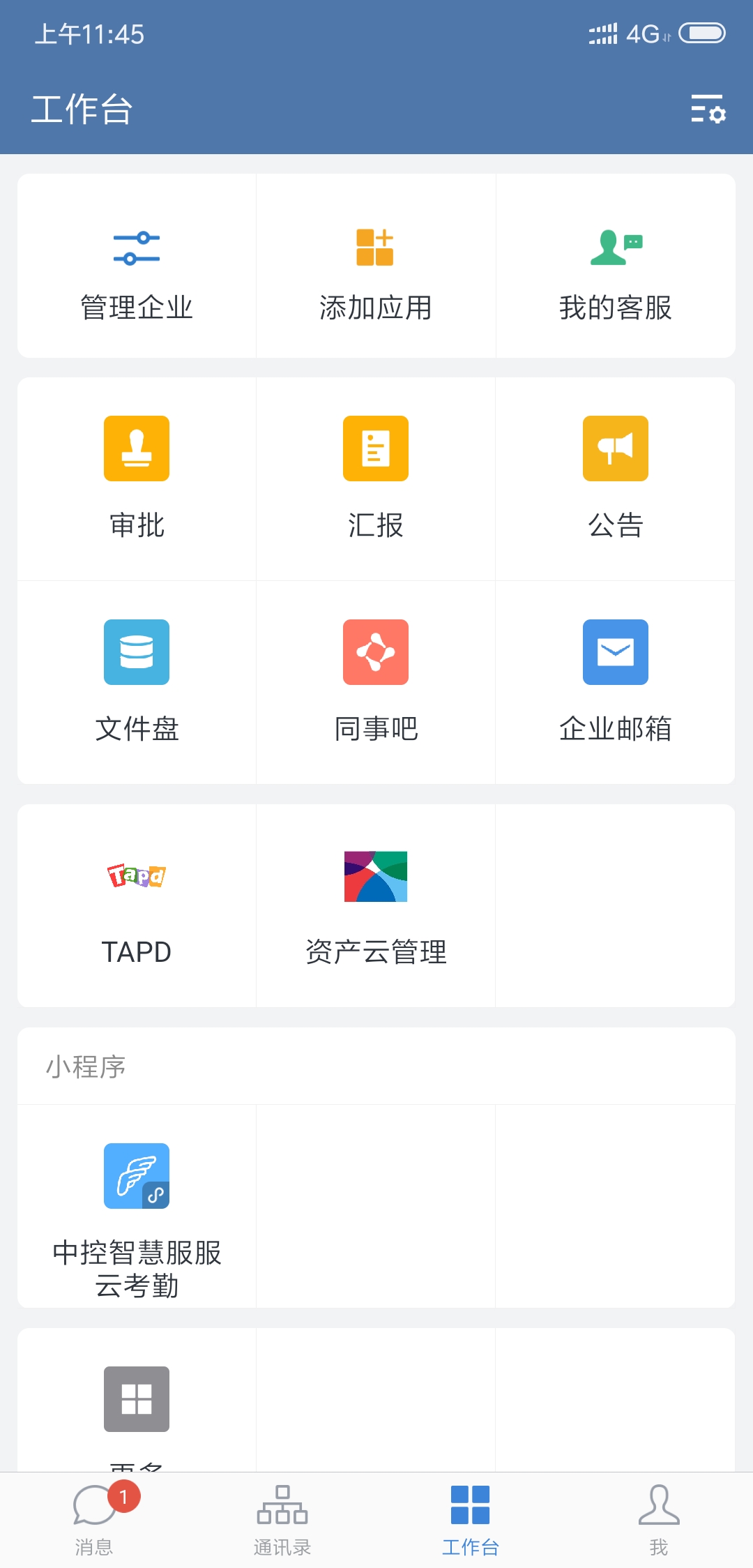Open the 同事吧 app
The width and height of the screenshot is (753, 1568).
click(376, 682)
